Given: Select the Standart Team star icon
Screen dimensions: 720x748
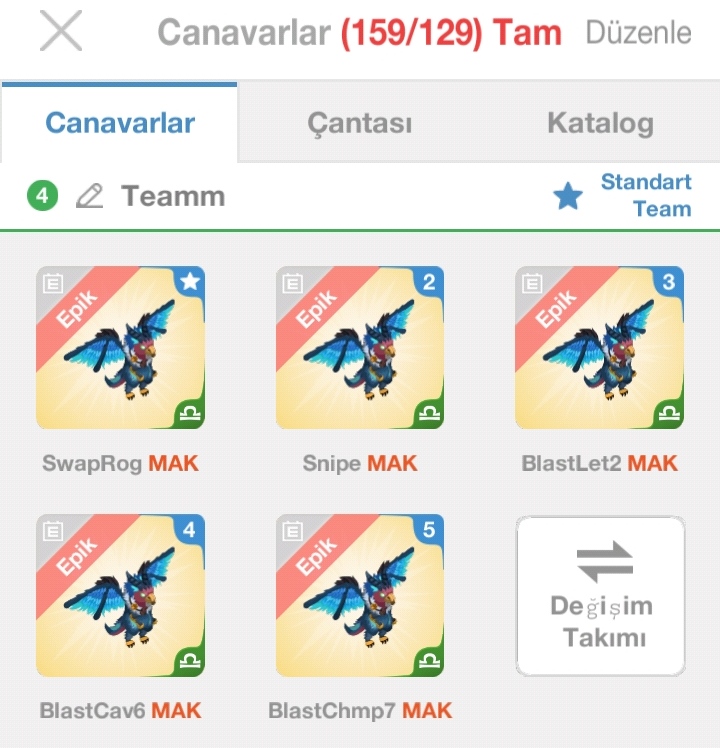Looking at the screenshot, I should 568,196.
